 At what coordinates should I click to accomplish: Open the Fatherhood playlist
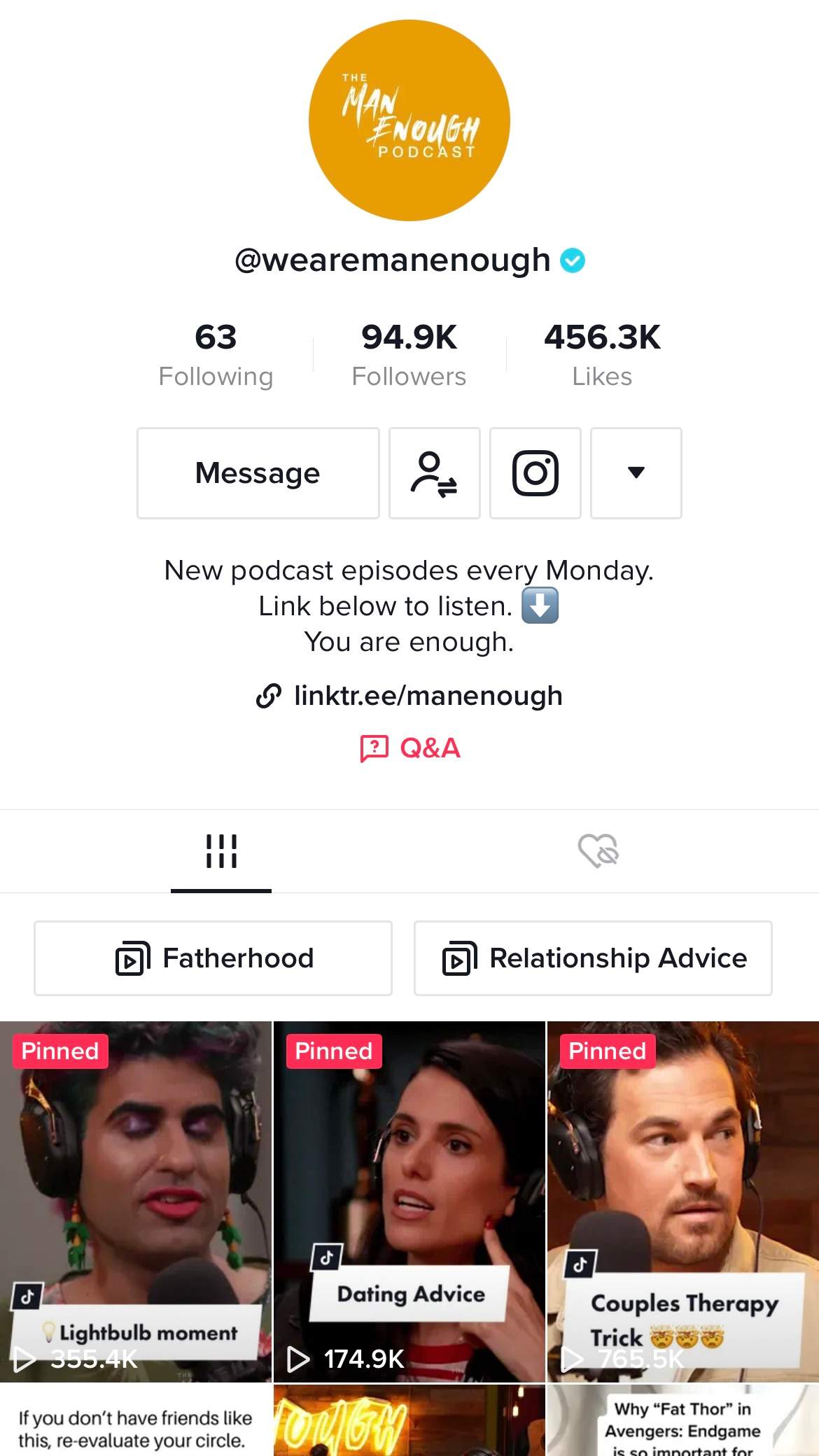tap(213, 958)
